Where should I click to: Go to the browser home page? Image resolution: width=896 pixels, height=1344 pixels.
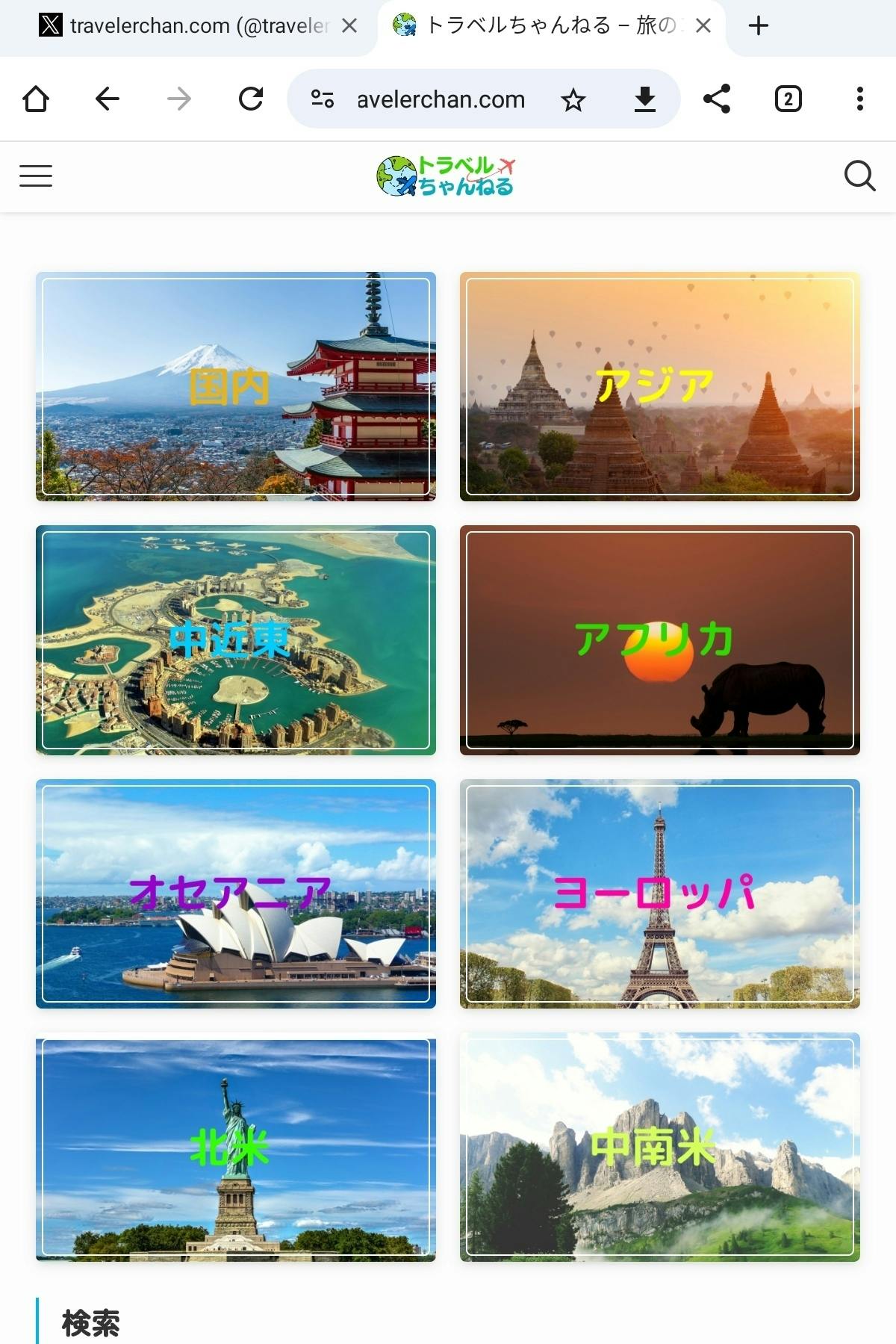point(36,99)
